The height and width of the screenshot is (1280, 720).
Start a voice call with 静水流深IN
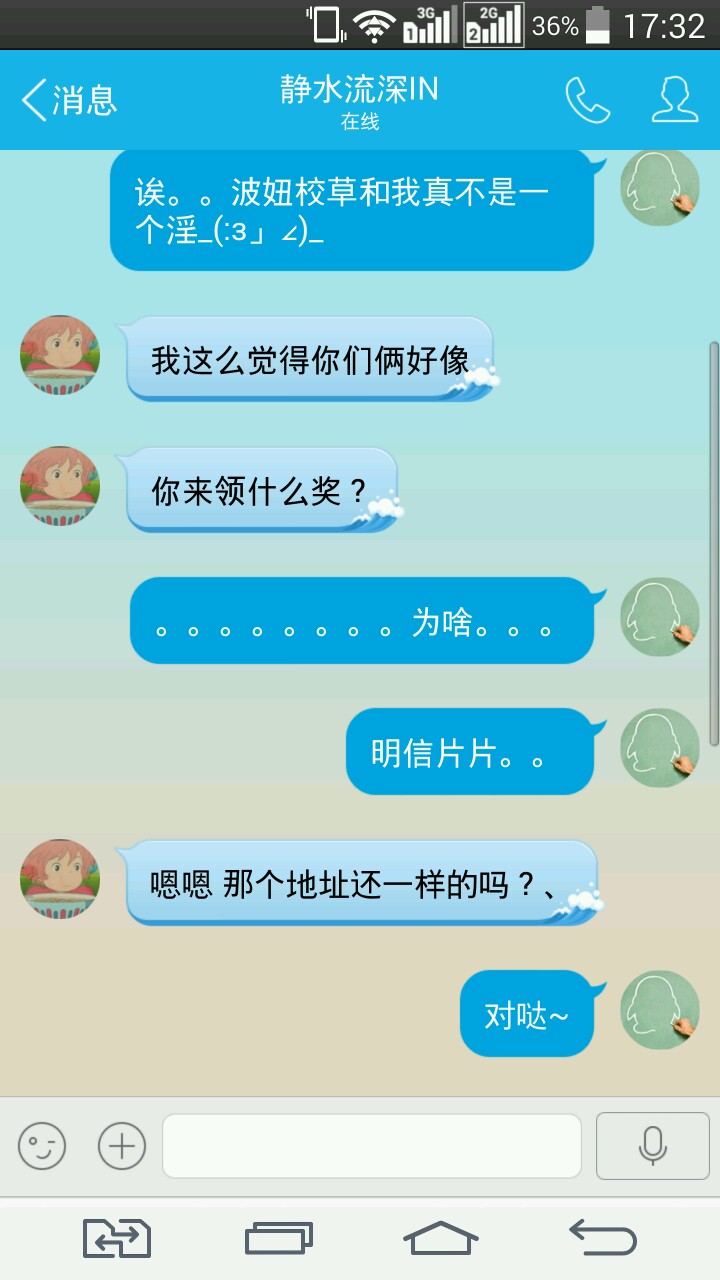(588, 100)
